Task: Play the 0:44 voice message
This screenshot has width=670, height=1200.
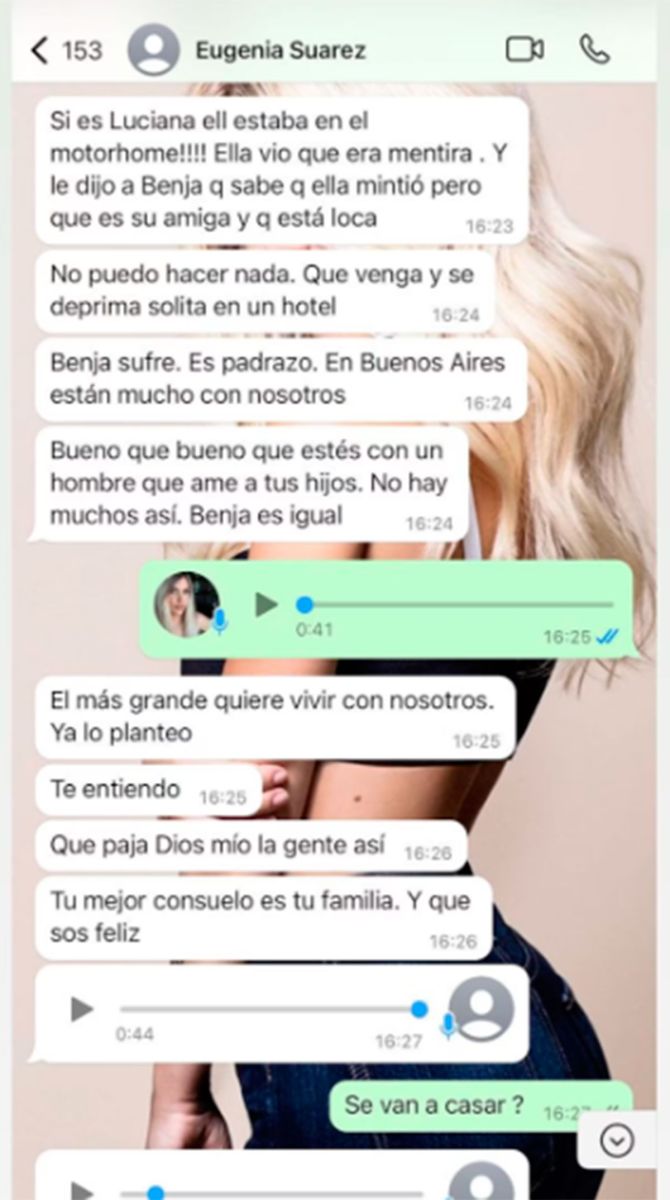Action: 82,1010
